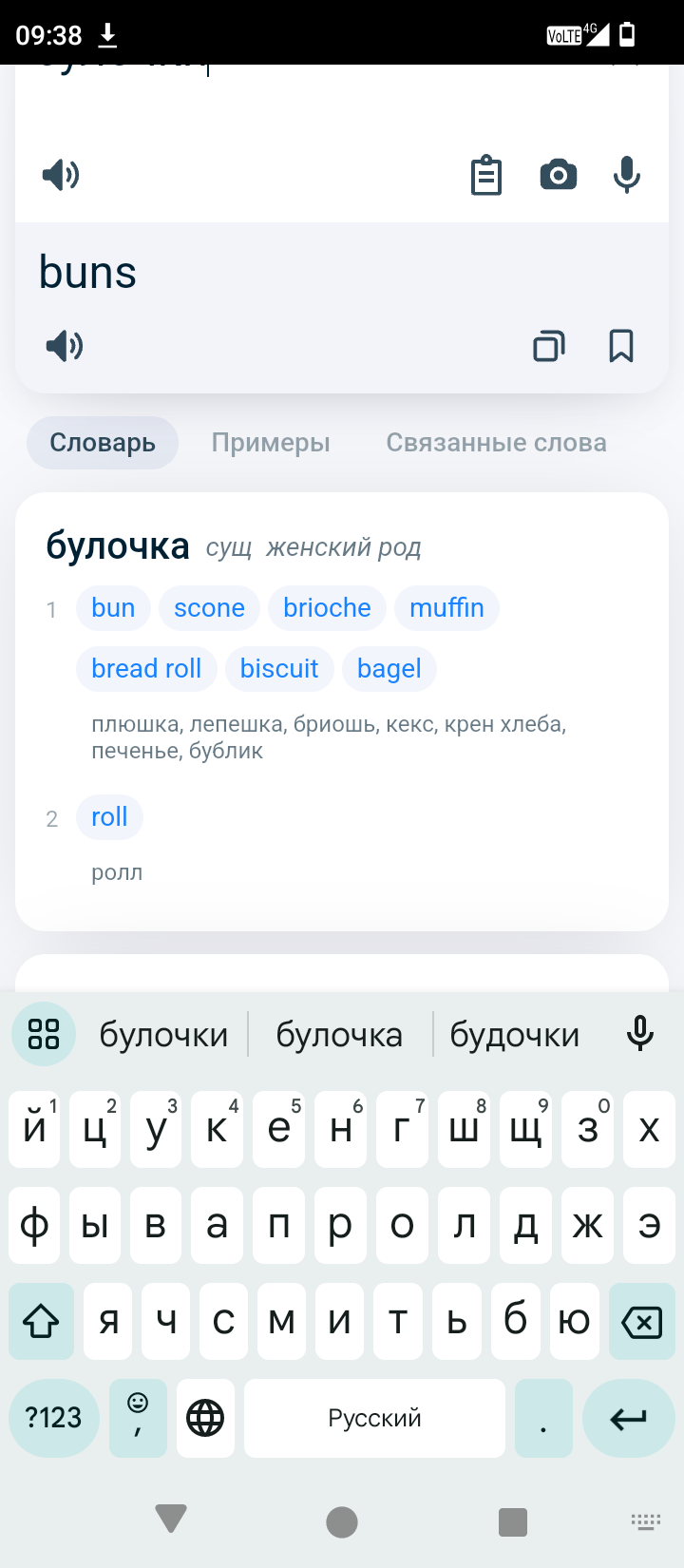Image resolution: width=684 pixels, height=1568 pixels.
Task: Start voice input in the translator
Action: pos(627,175)
